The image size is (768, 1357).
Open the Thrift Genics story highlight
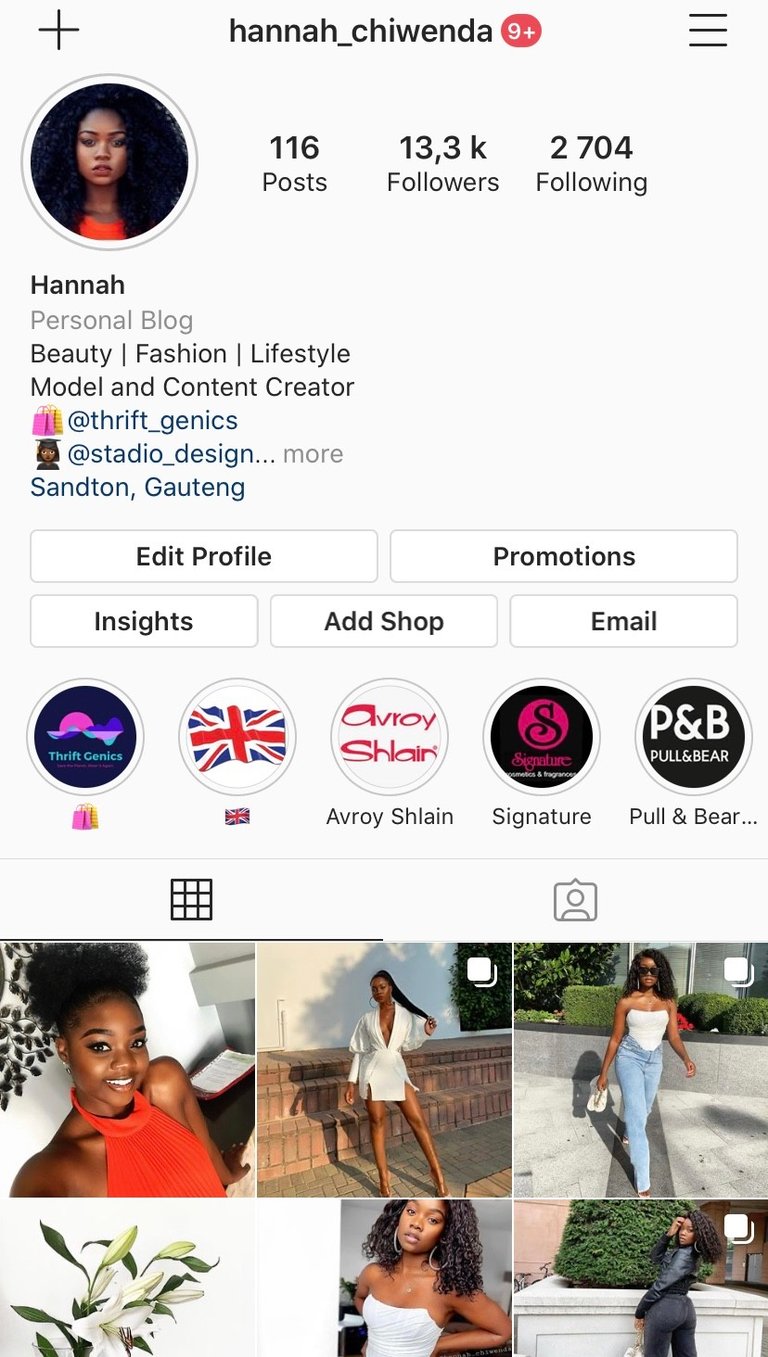tap(85, 738)
